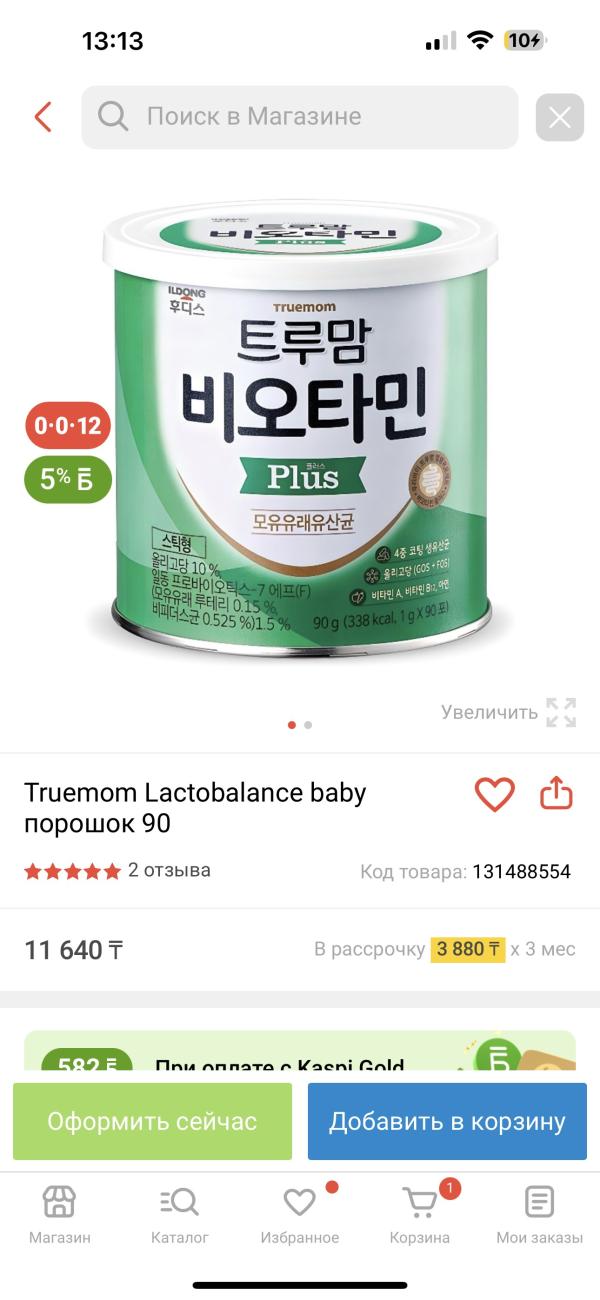This screenshot has width=600, height=1300.
Task: Tap the Поиск в Магазине search field
Action: click(300, 117)
